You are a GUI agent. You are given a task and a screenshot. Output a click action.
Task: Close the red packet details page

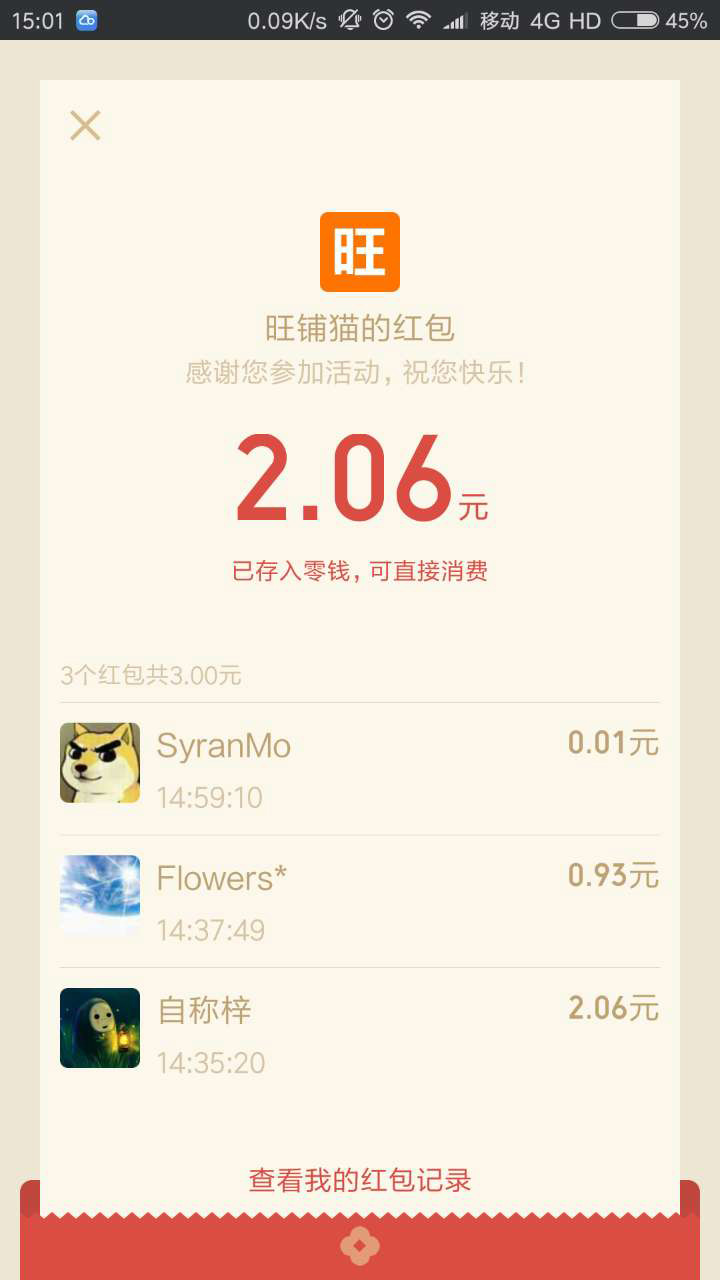tap(85, 126)
